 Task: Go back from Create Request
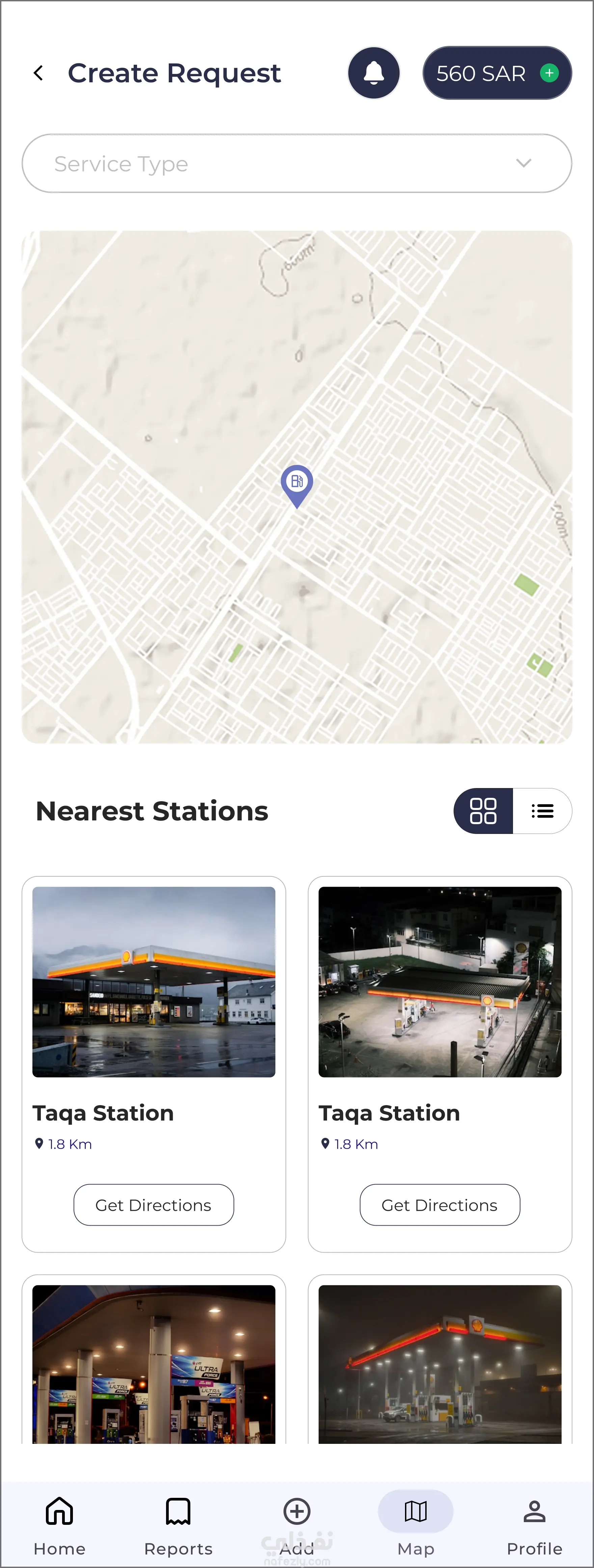[38, 73]
